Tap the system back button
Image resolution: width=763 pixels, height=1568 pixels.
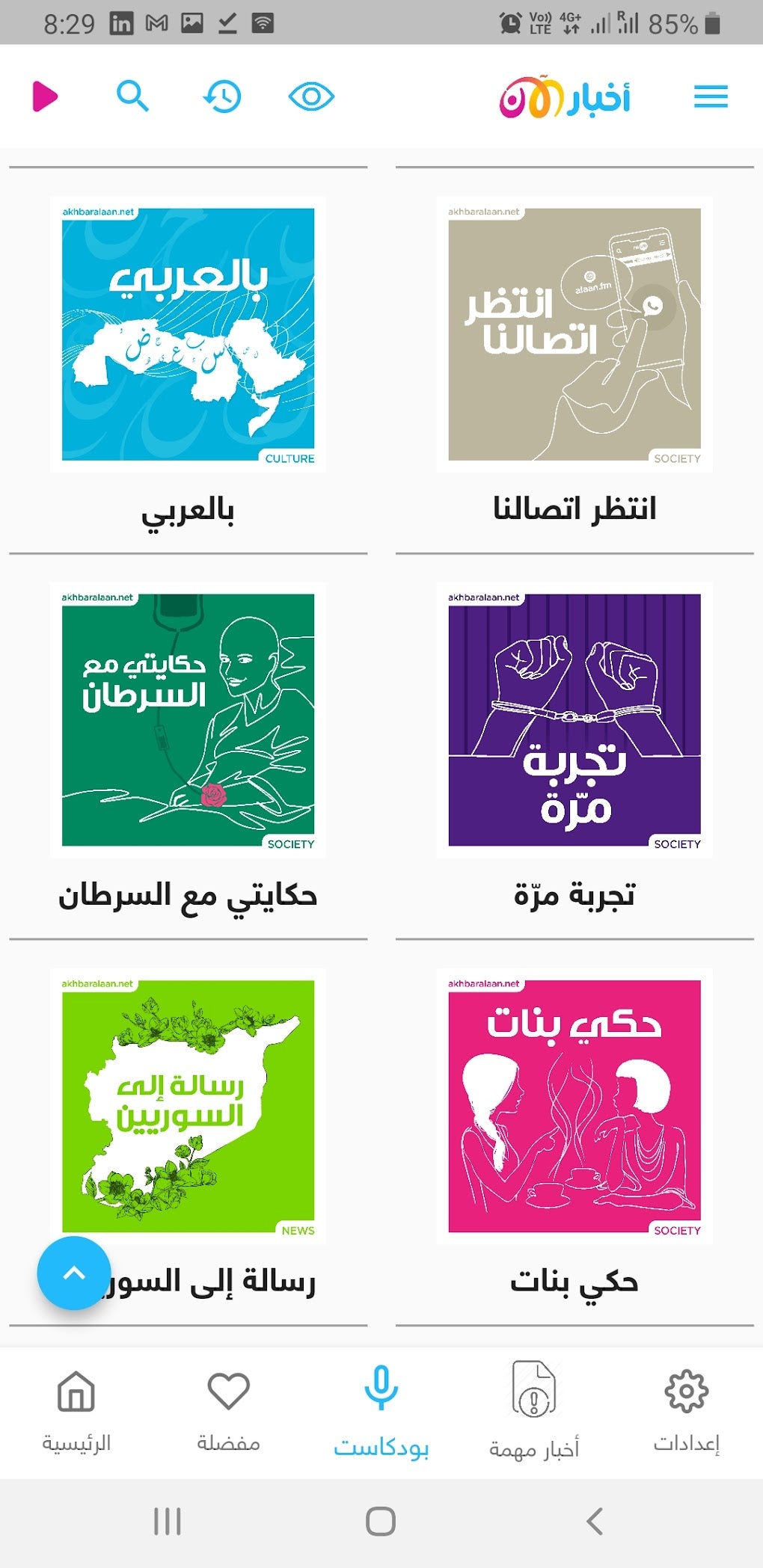(x=595, y=1521)
